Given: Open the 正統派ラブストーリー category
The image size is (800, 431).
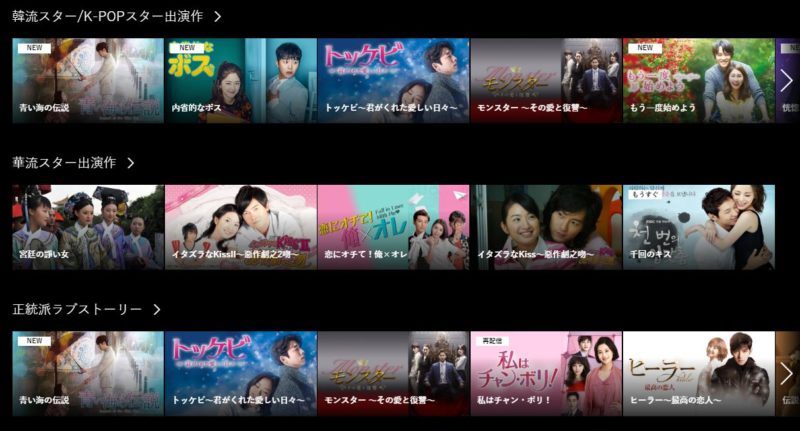Looking at the screenshot, I should click(79, 309).
